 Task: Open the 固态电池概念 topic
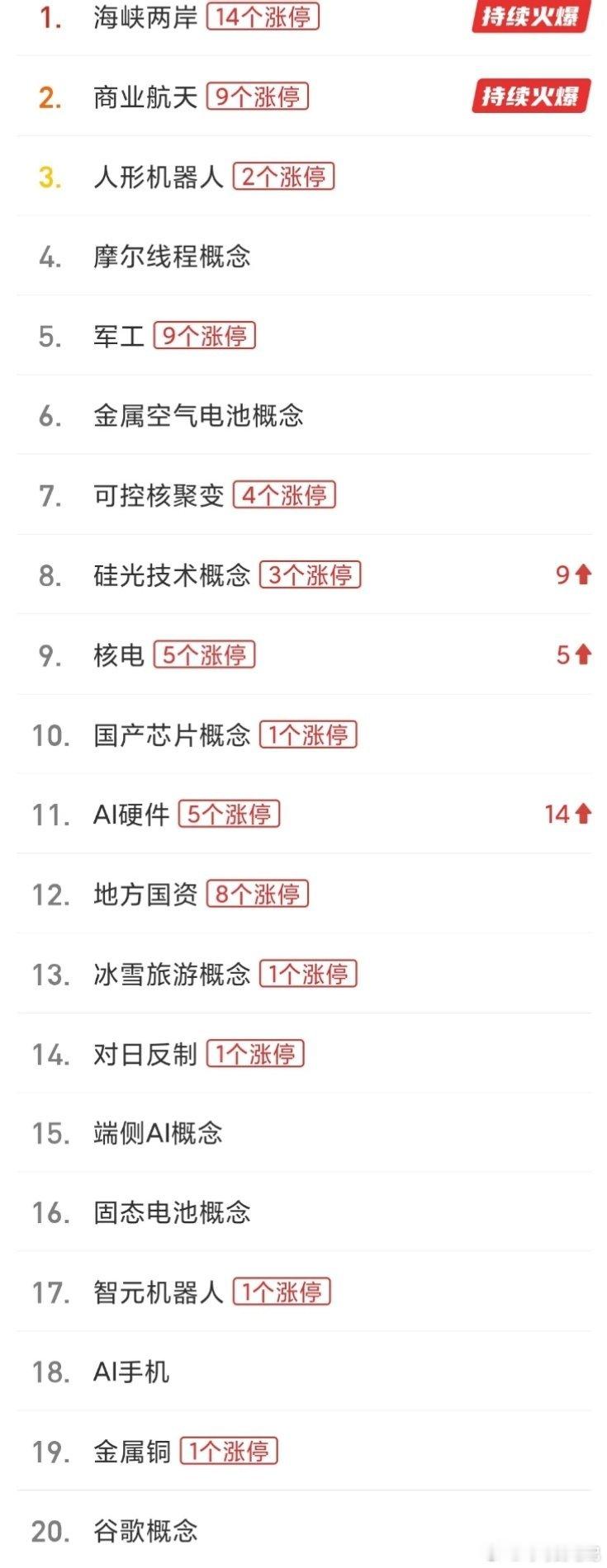click(172, 1214)
